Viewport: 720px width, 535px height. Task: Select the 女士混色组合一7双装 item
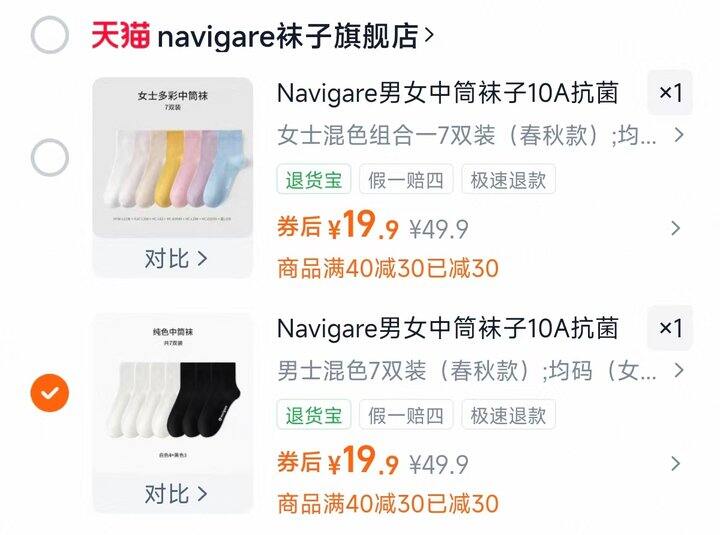click(x=49, y=157)
